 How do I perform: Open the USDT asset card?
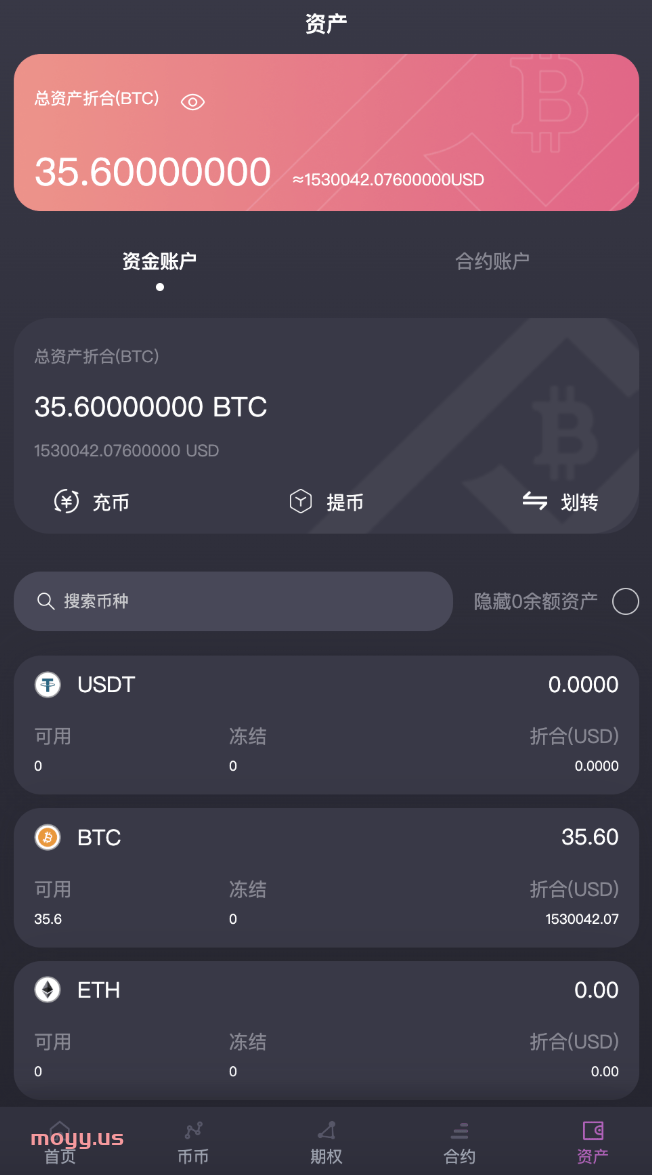tap(326, 725)
